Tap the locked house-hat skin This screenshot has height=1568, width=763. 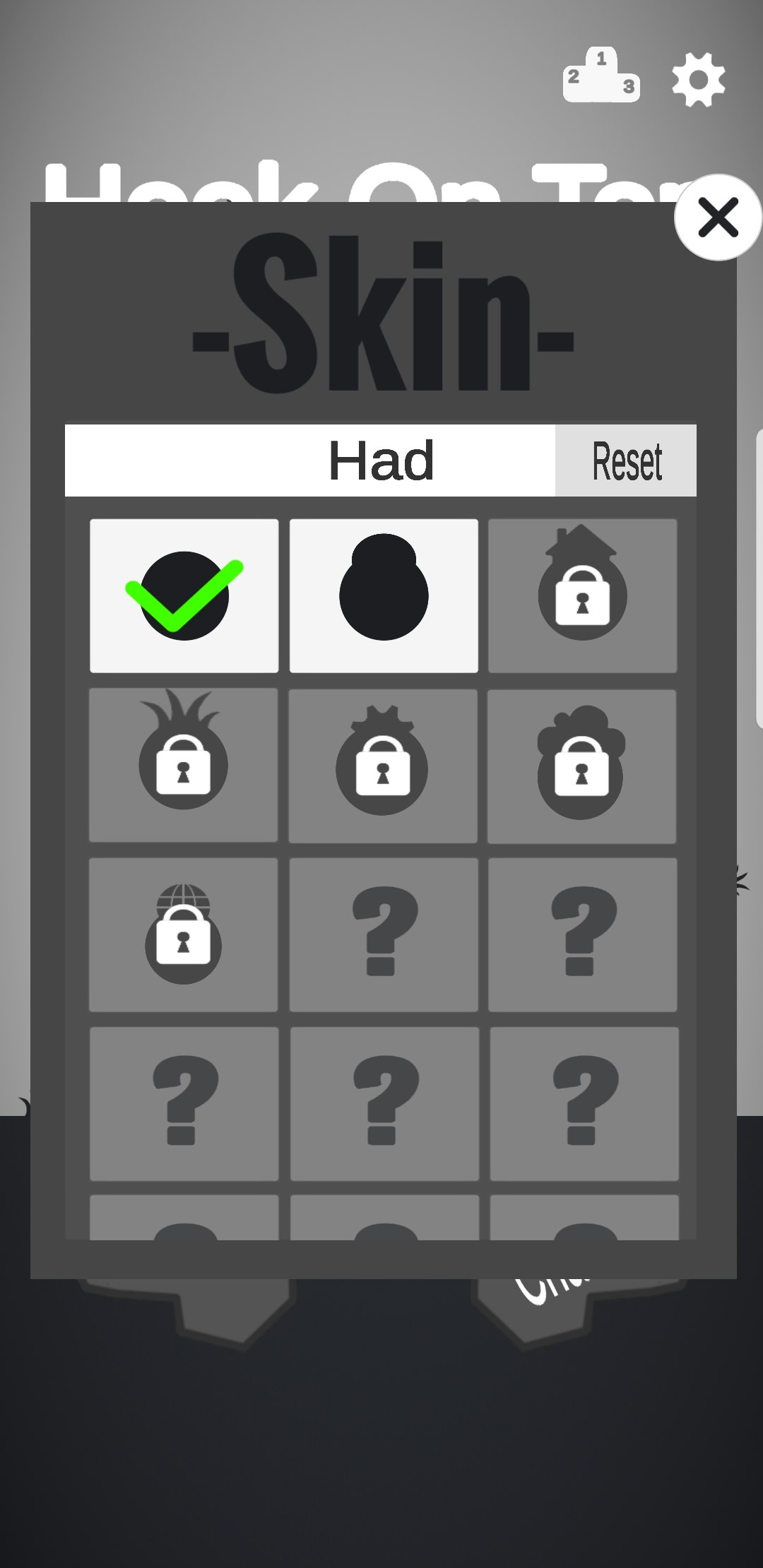coord(582,595)
